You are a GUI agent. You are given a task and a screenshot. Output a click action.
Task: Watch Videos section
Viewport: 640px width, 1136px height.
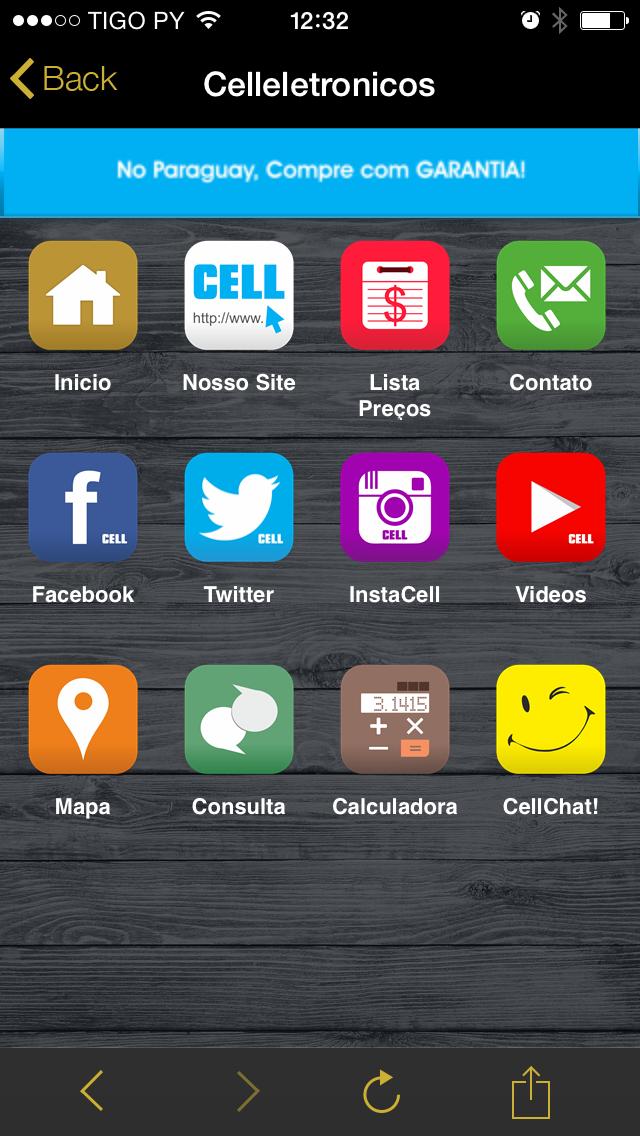[551, 507]
